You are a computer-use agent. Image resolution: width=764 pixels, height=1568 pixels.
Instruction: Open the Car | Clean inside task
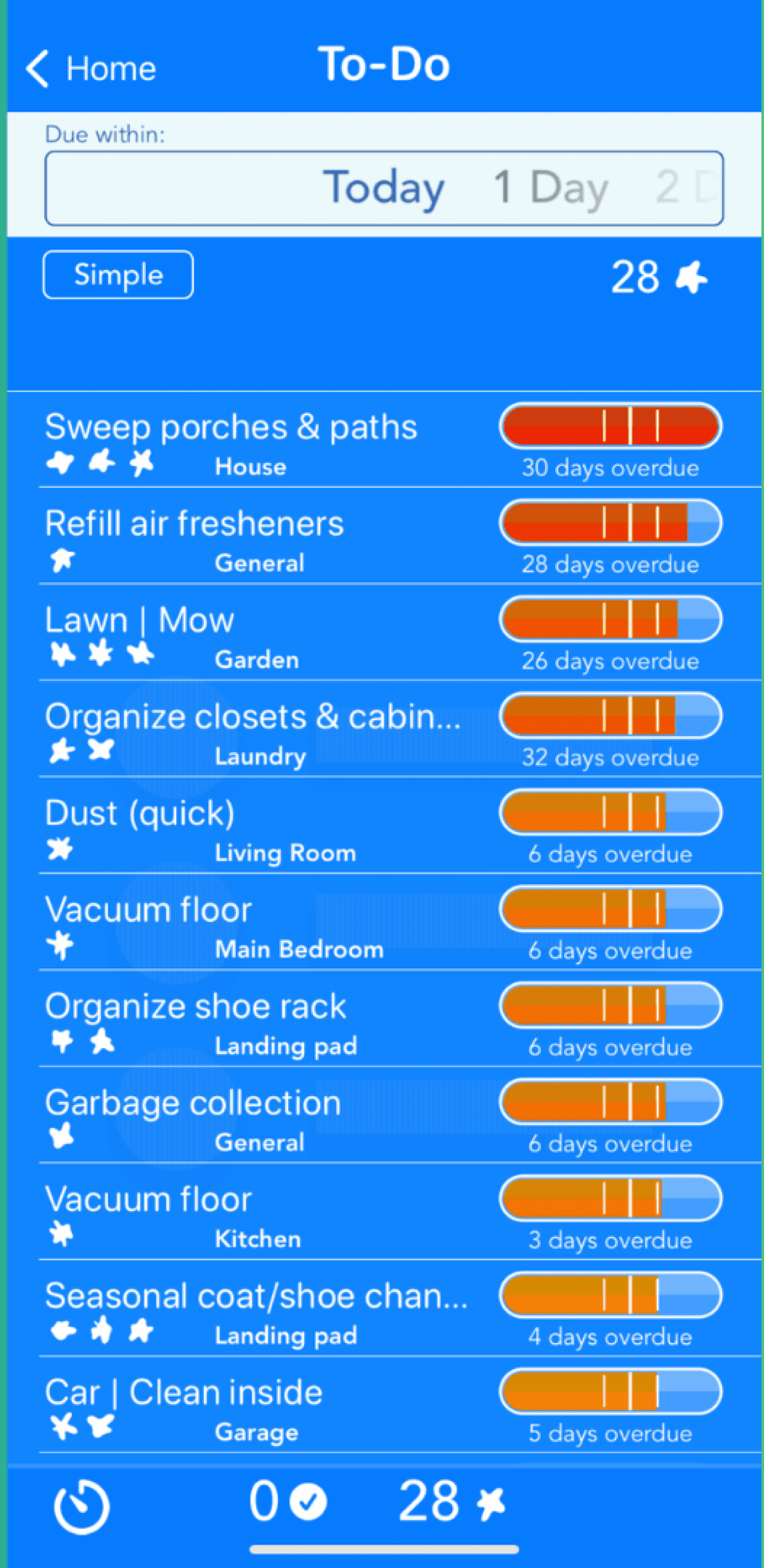tap(399, 1404)
